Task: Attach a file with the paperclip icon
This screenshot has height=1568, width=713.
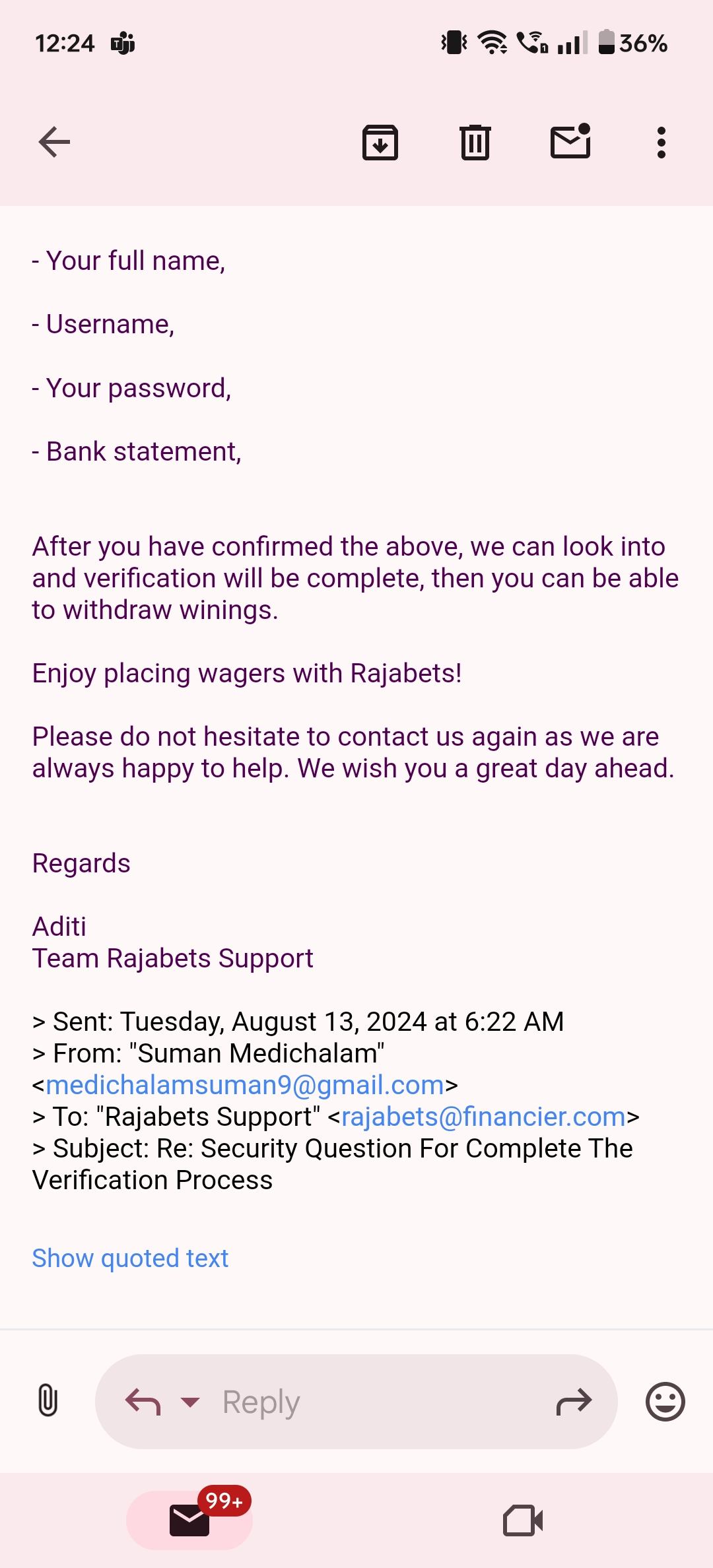Action: point(48,1401)
